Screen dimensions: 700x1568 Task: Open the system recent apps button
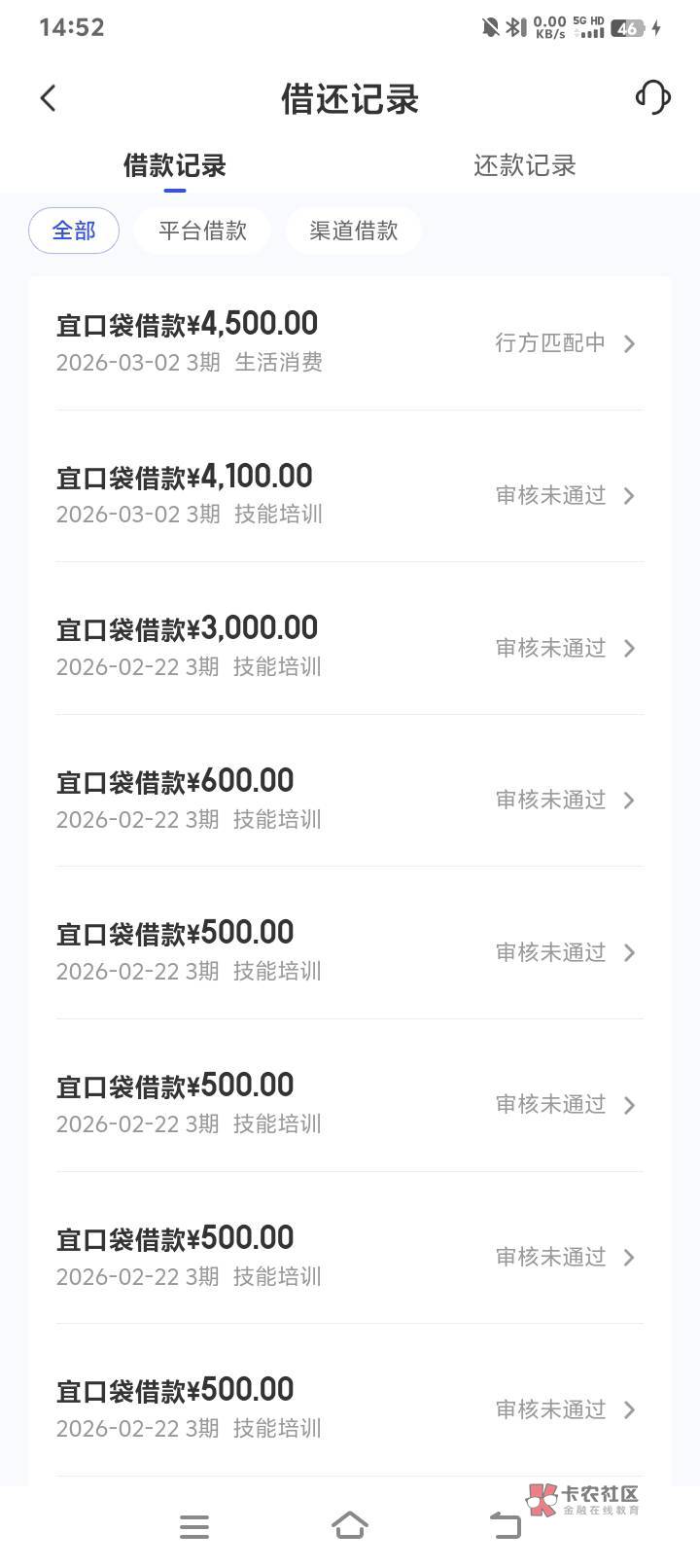[194, 1526]
